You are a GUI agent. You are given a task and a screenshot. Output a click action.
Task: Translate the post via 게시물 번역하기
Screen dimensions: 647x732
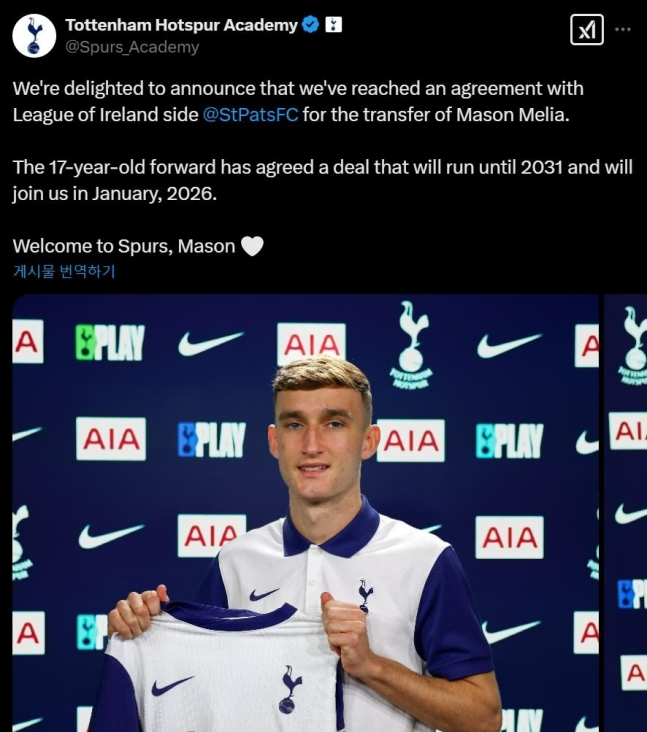point(64,271)
